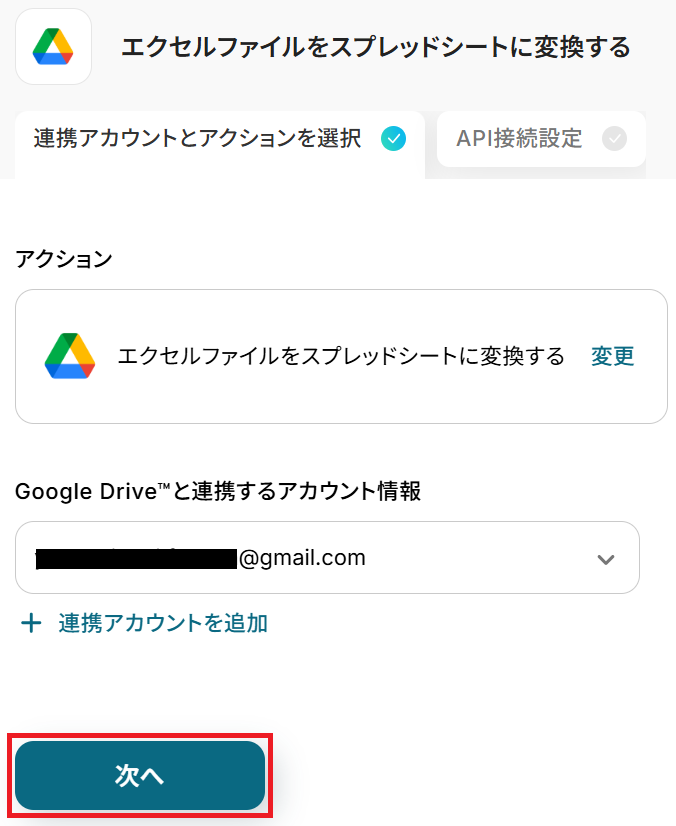Tap 変更 to change the action
Viewport: 676px width, 826px height.
612,356
